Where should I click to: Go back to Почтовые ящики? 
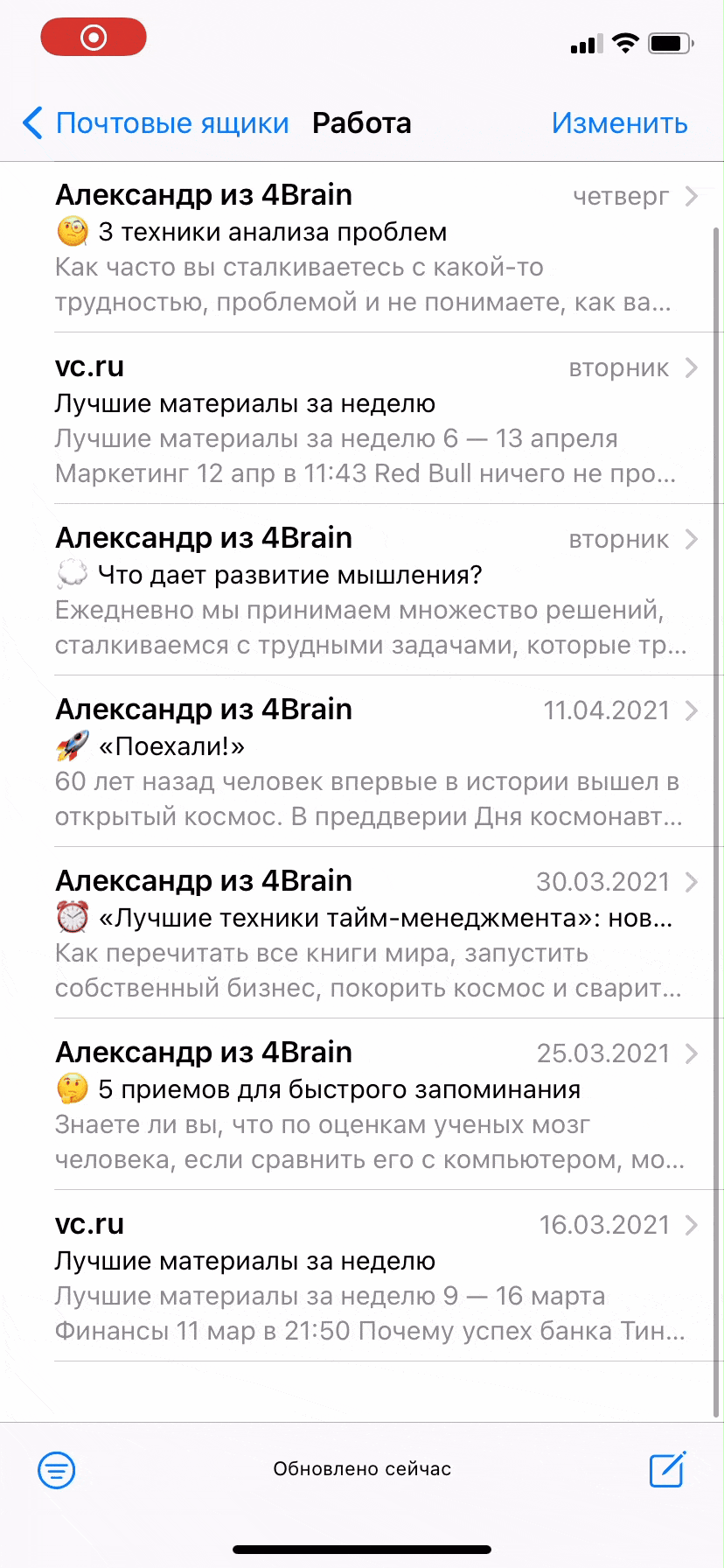[156, 123]
